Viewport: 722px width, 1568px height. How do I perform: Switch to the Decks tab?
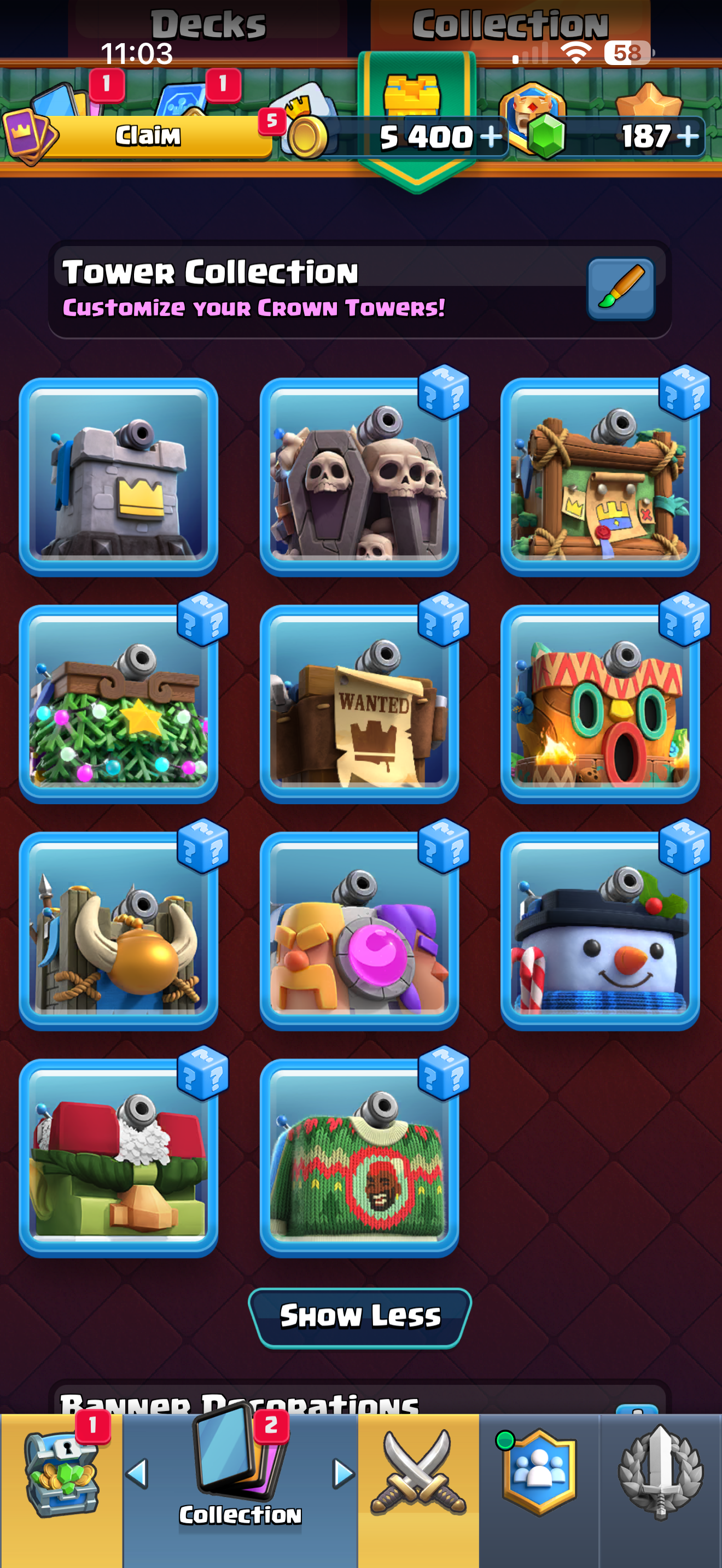pos(208,25)
